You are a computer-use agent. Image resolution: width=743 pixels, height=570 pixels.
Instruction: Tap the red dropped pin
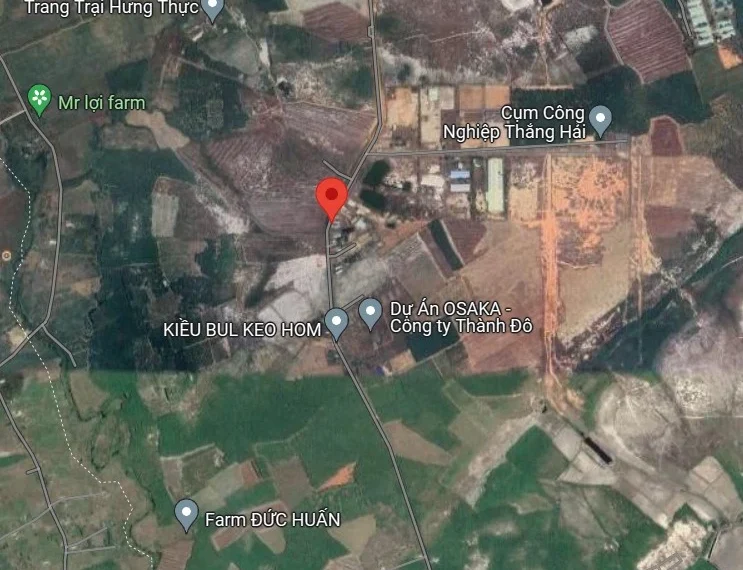[332, 197]
